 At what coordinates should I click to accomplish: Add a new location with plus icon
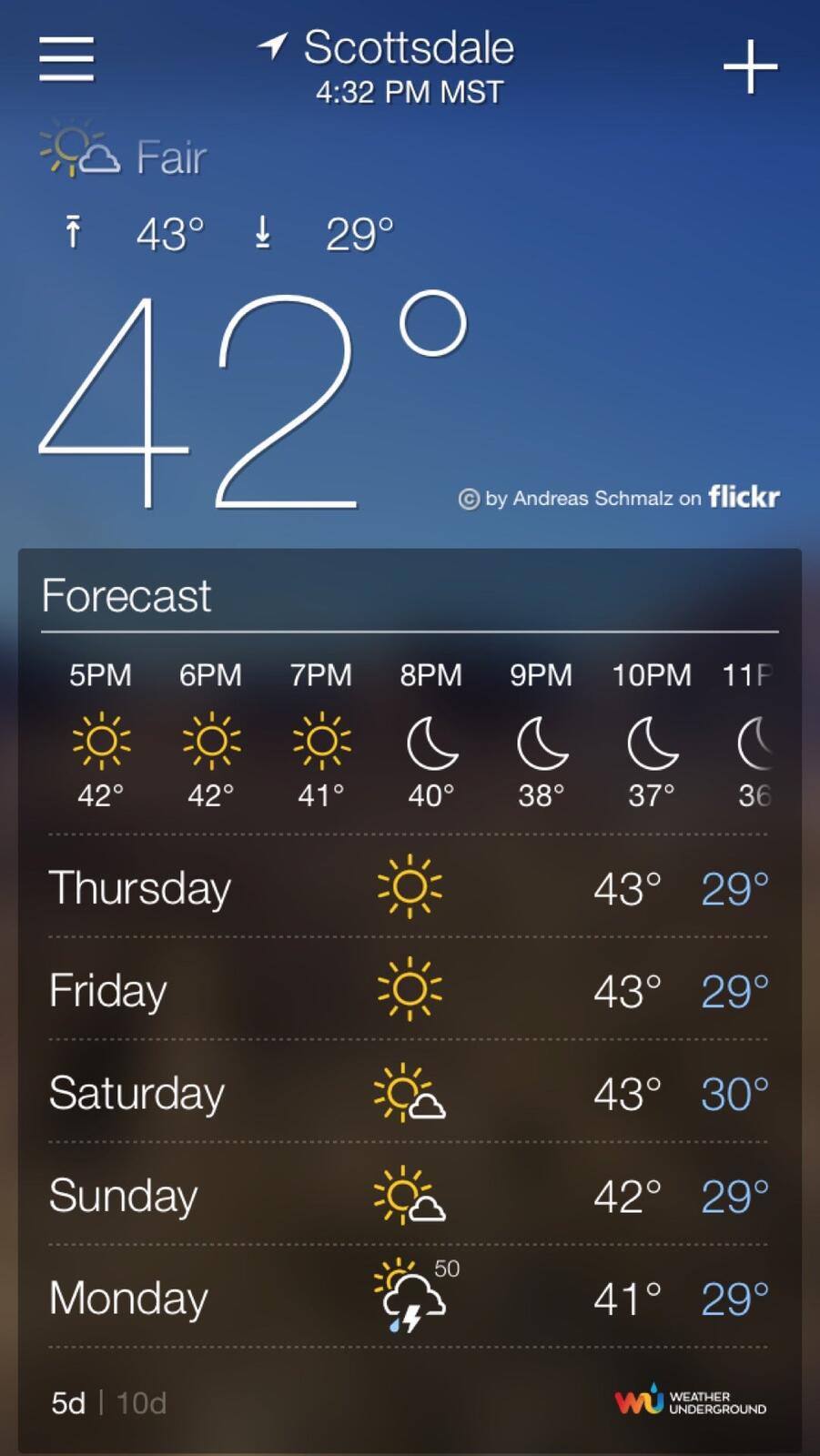coord(750,66)
